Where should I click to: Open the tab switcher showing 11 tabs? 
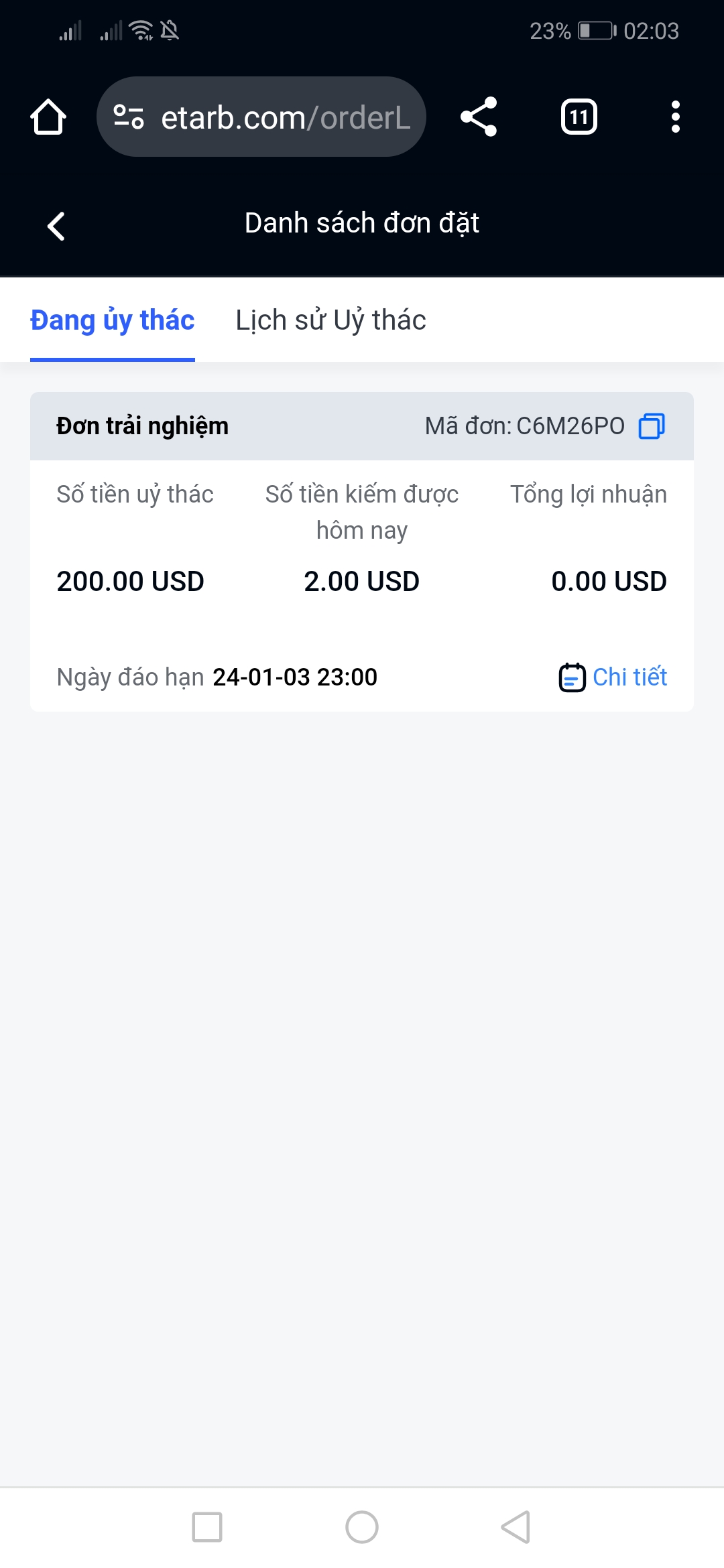578,117
